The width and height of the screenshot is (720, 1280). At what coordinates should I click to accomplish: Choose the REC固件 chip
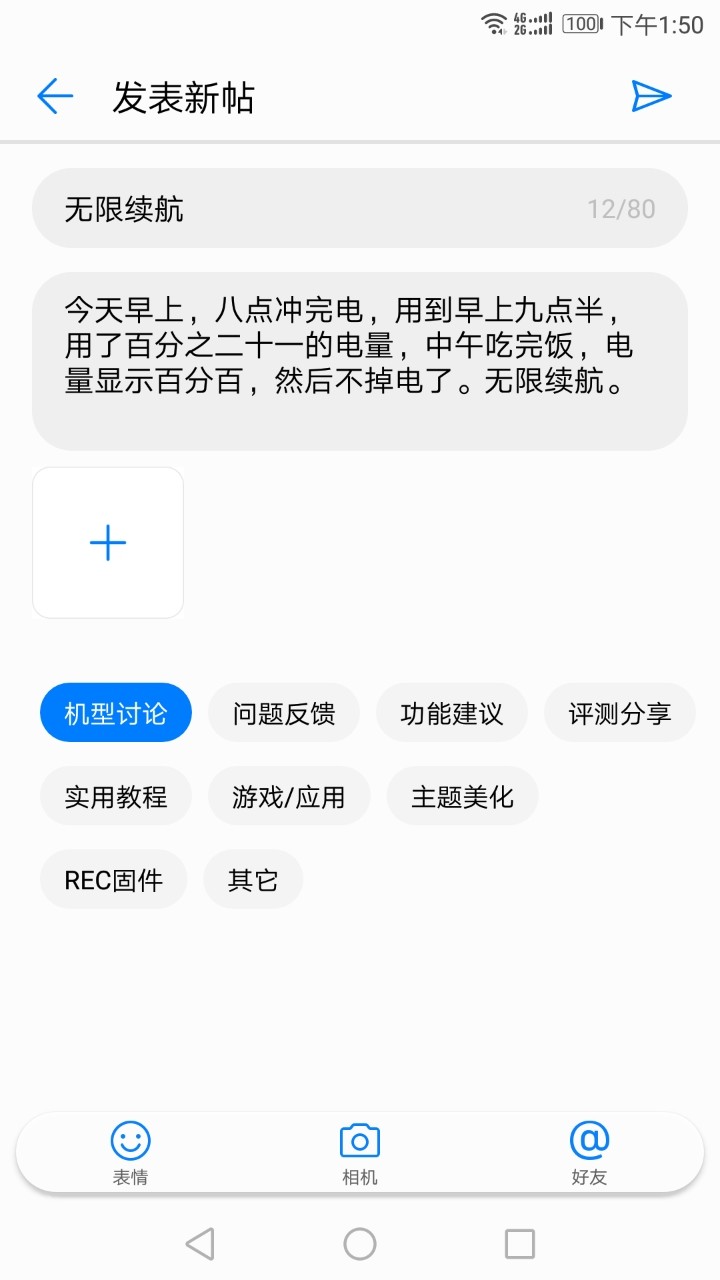click(x=113, y=880)
